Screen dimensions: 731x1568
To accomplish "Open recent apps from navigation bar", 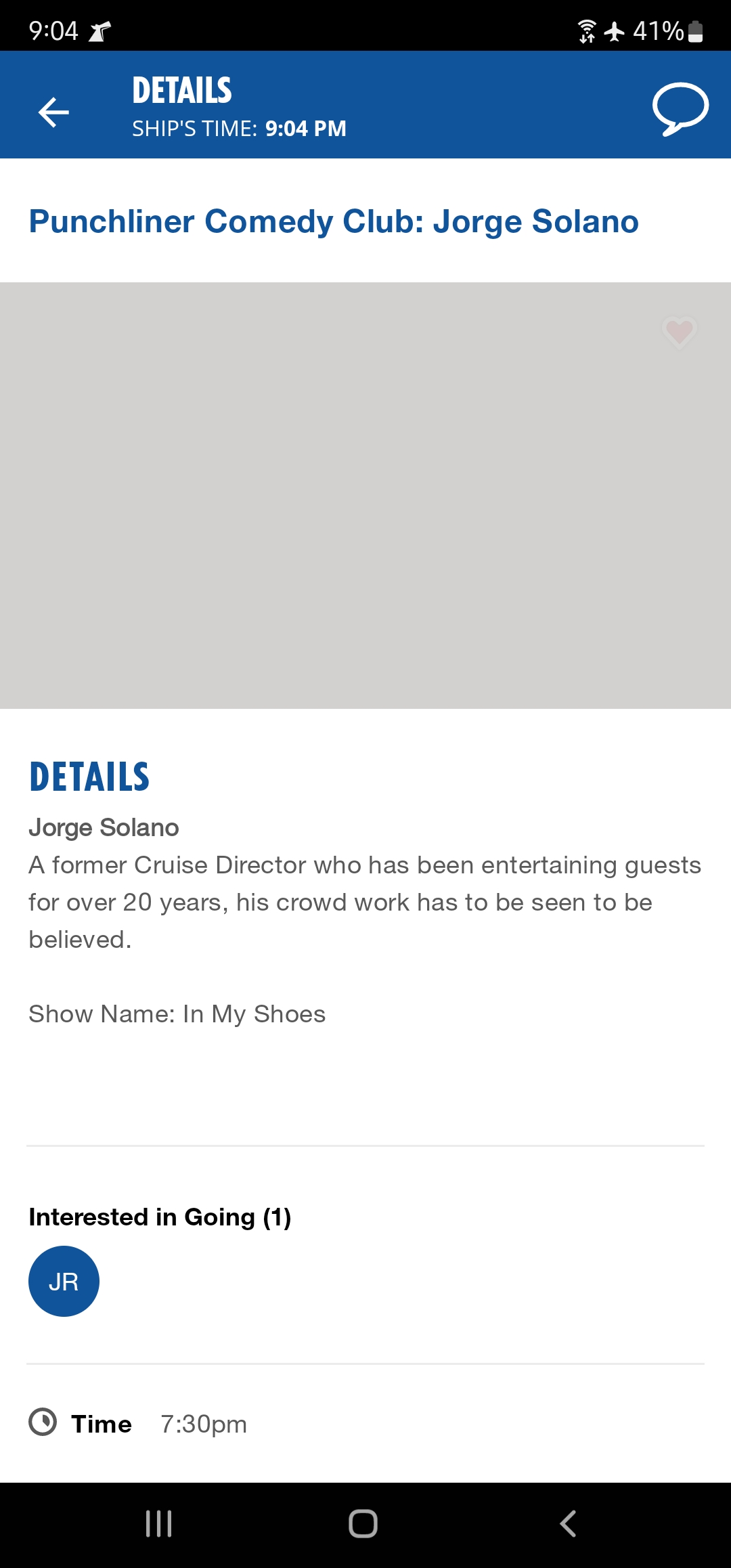I will coord(159,1524).
